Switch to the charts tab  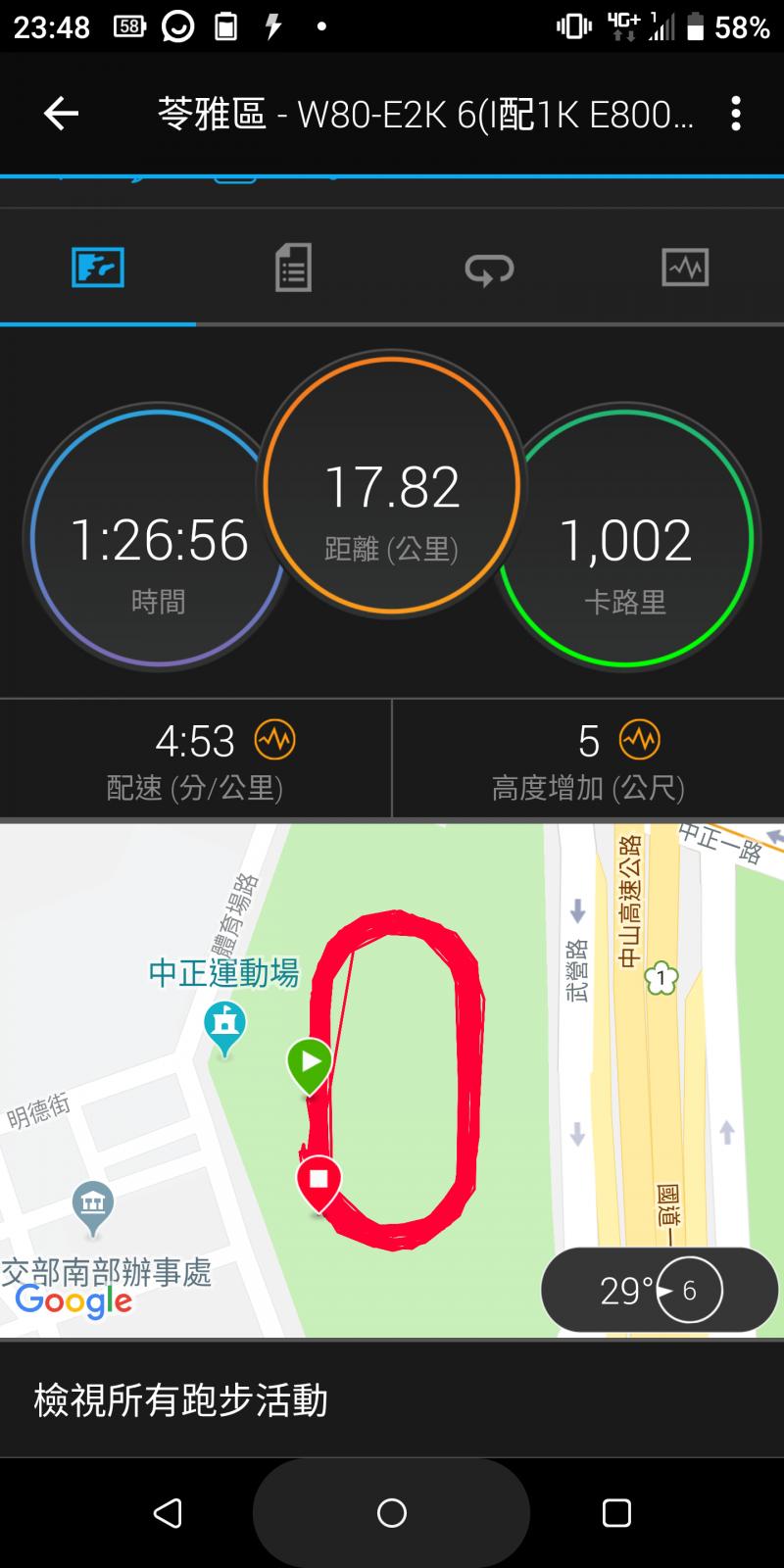[x=685, y=268]
